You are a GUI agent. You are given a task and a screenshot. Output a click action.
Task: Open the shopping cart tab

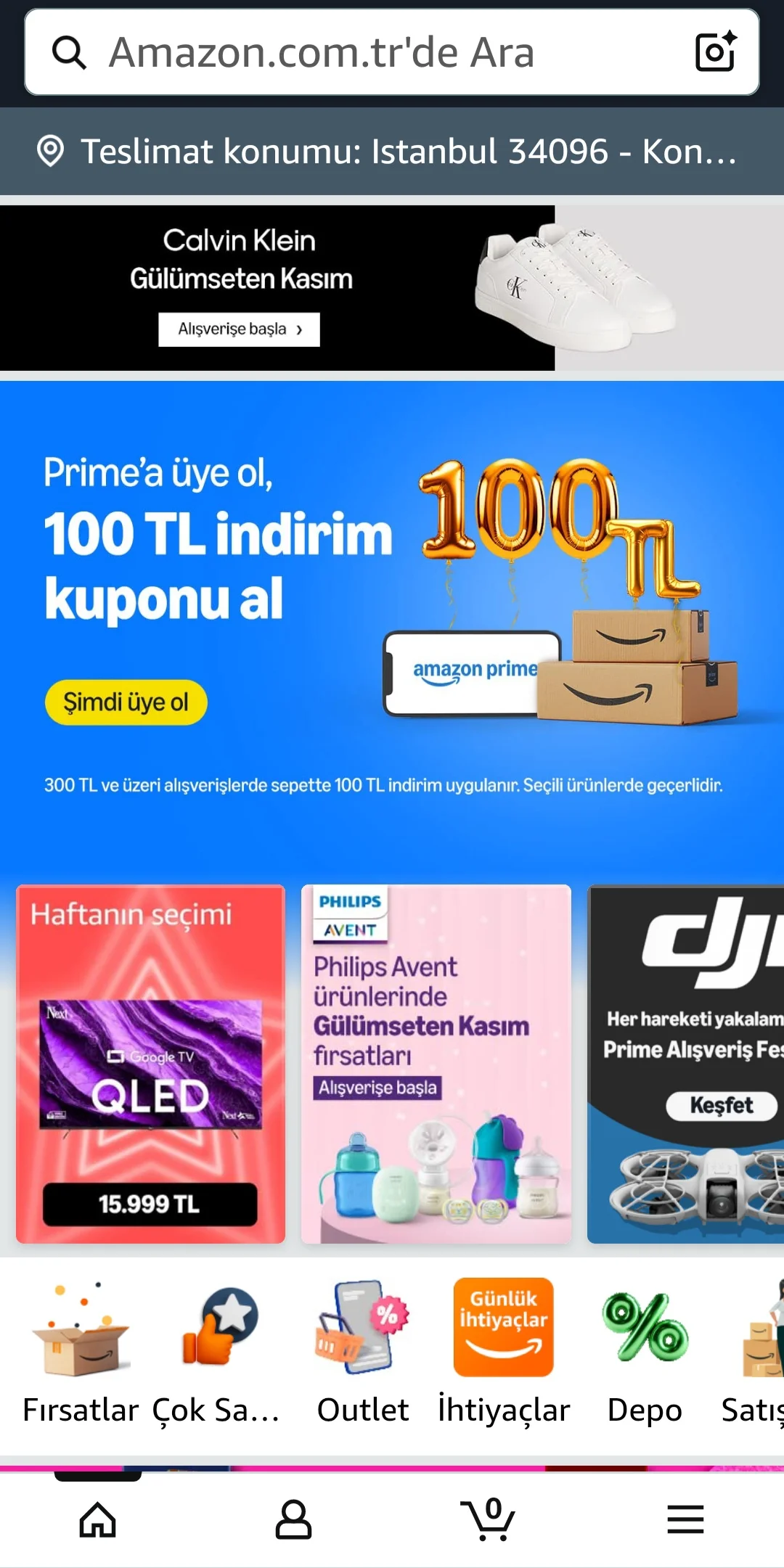coord(489,1519)
